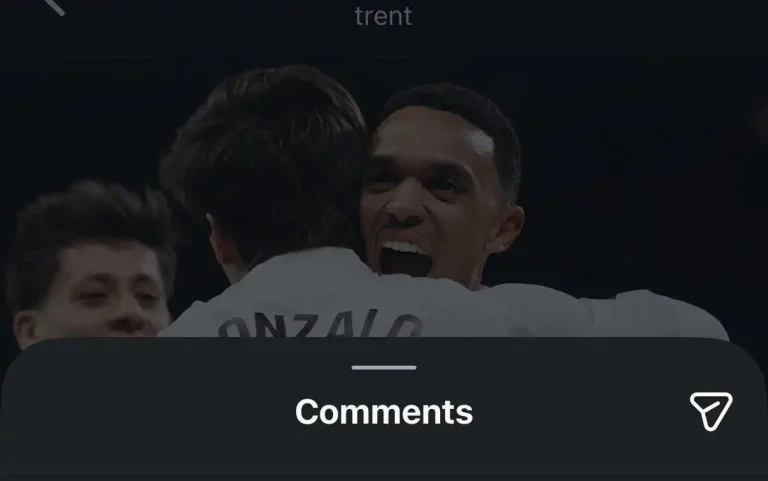Share this post via the paper plane icon
The height and width of the screenshot is (481, 768).
coord(711,410)
